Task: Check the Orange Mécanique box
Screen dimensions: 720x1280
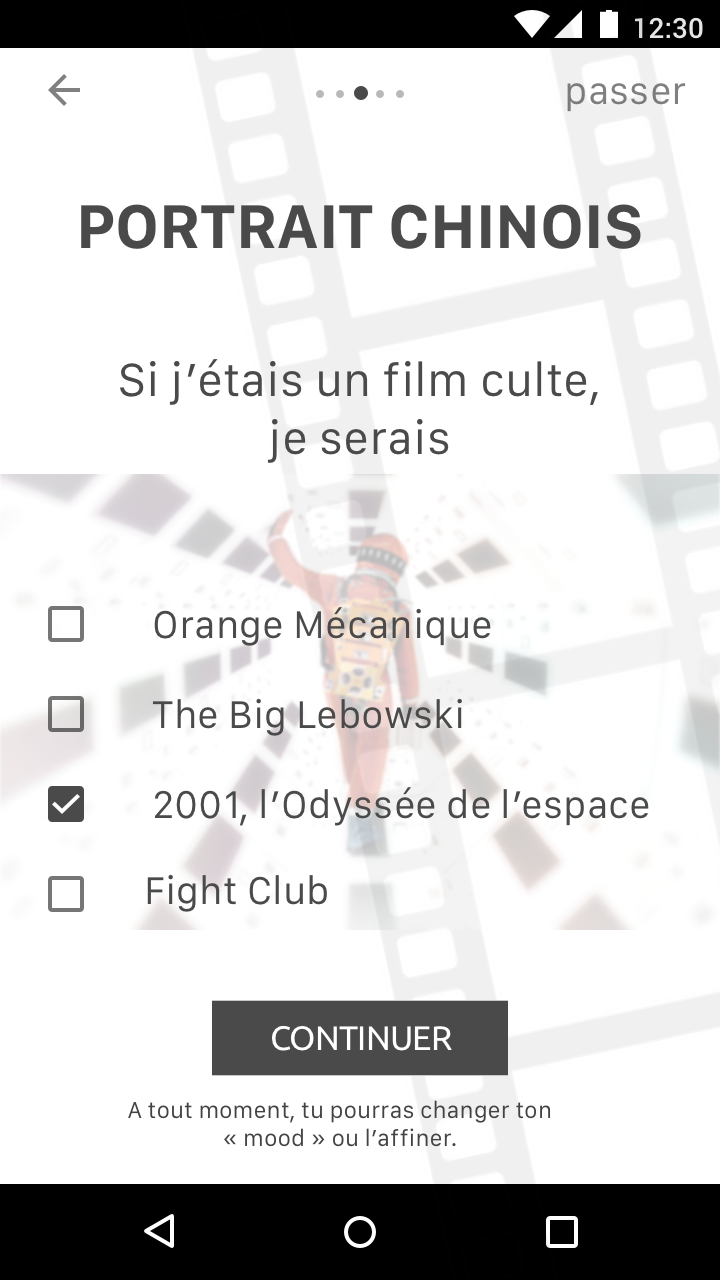Action: (x=66, y=625)
